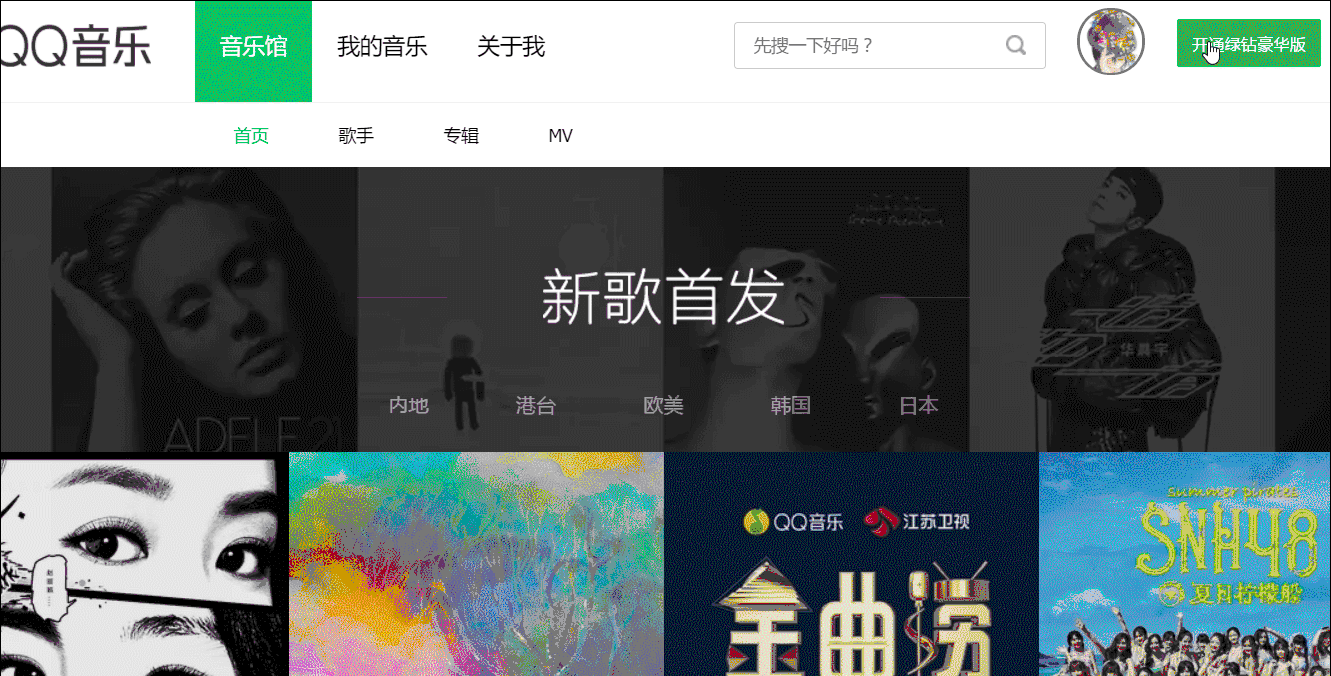Go to the 歌手 section
The image size is (1331, 676).
(x=356, y=136)
